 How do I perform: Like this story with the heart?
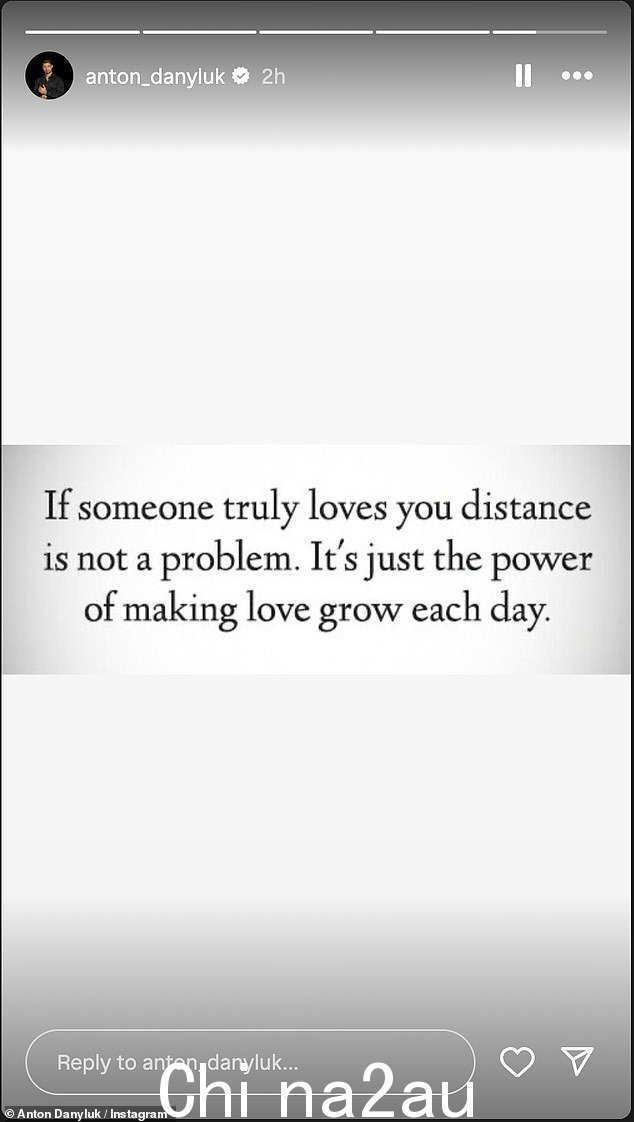(x=517, y=1062)
